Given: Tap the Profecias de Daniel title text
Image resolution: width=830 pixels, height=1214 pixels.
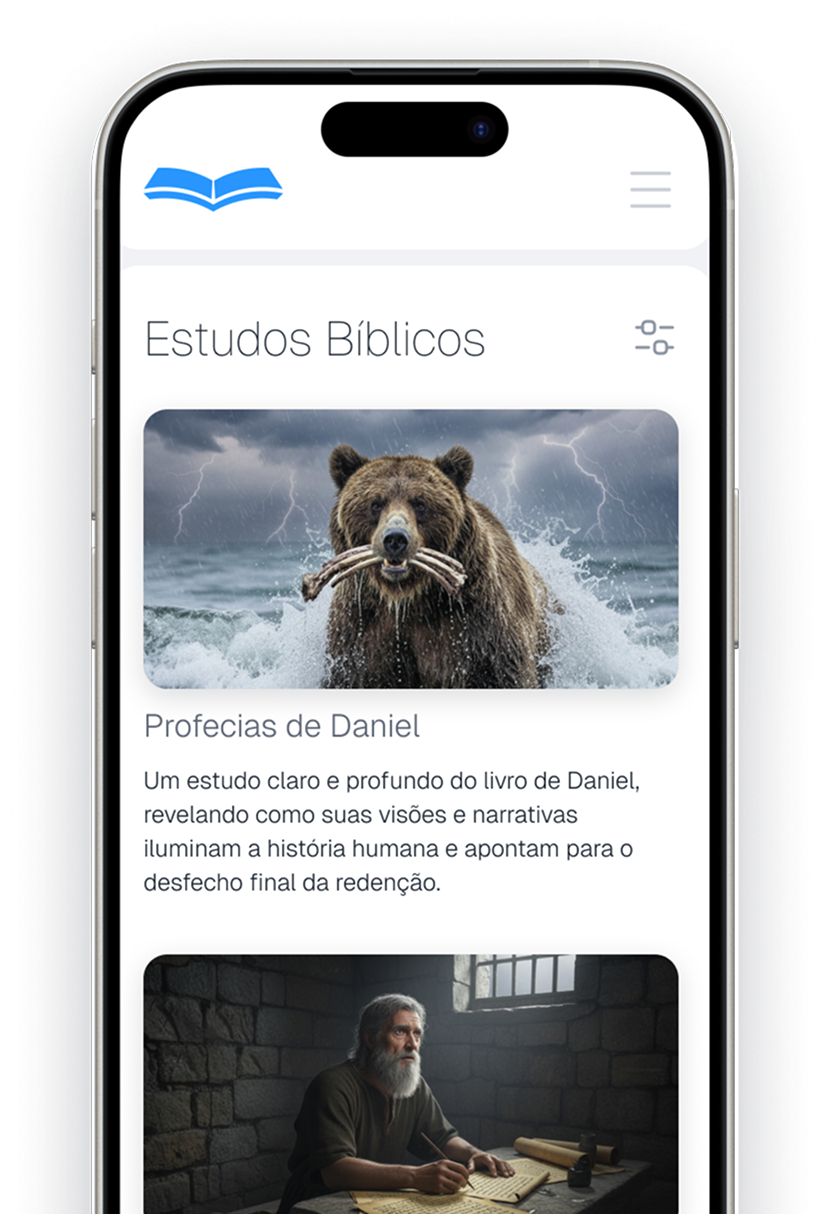Looking at the screenshot, I should [282, 727].
